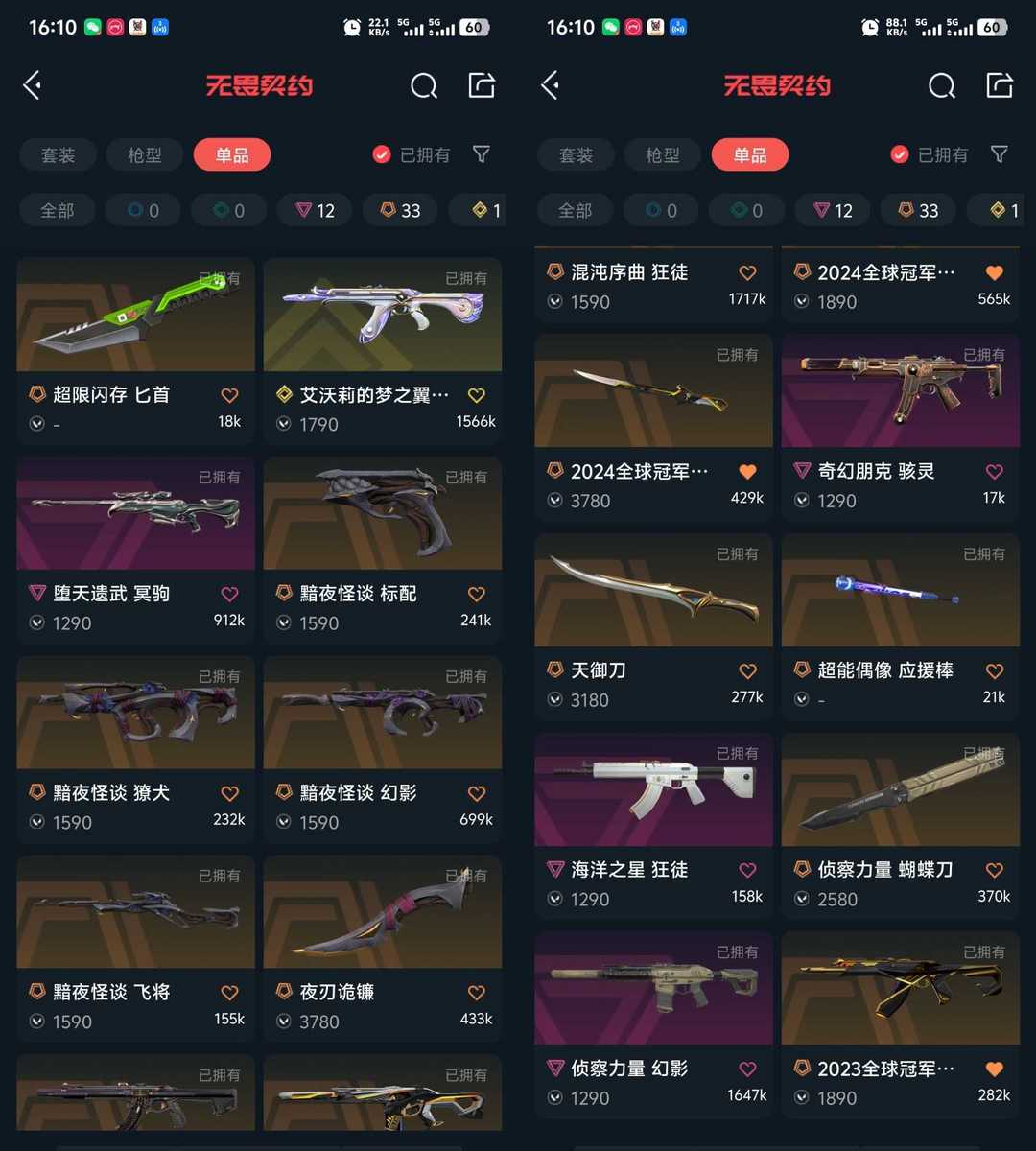Select the pink gem currency filter showing 12
The image size is (1036, 1151).
(314, 210)
